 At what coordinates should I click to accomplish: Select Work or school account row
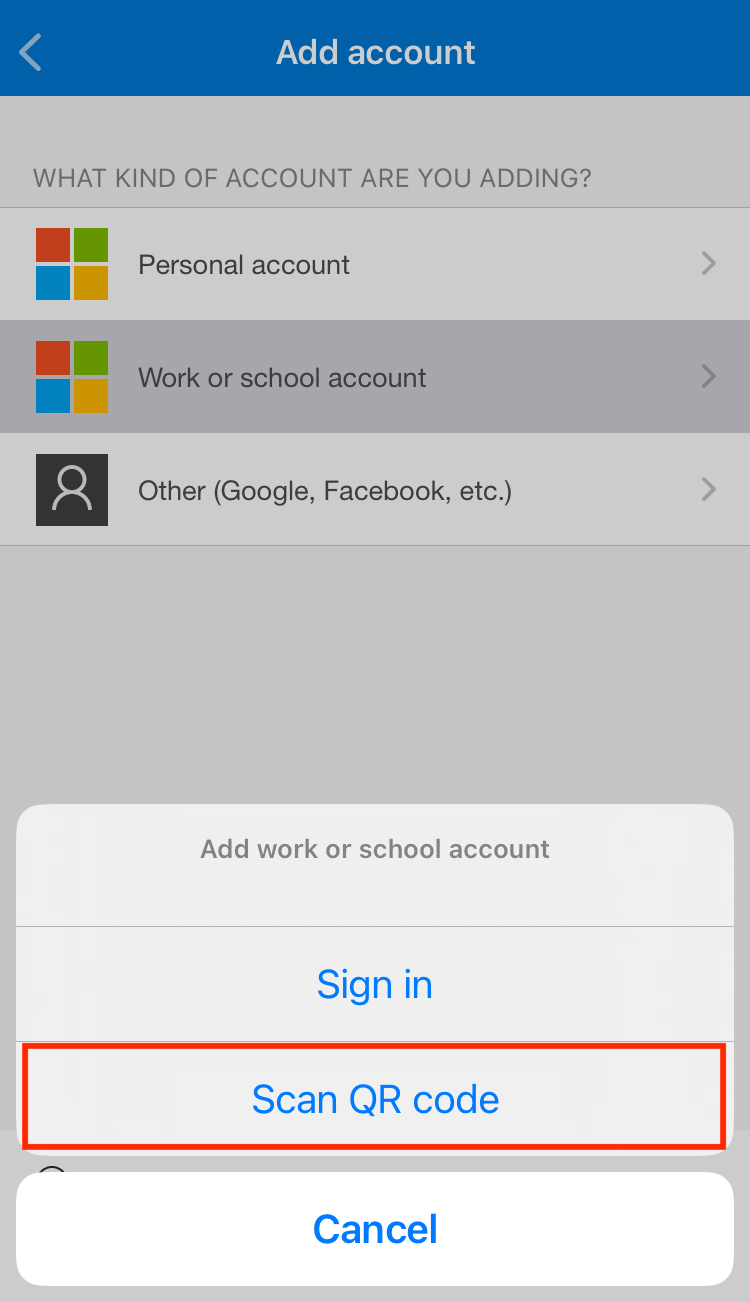pos(375,377)
